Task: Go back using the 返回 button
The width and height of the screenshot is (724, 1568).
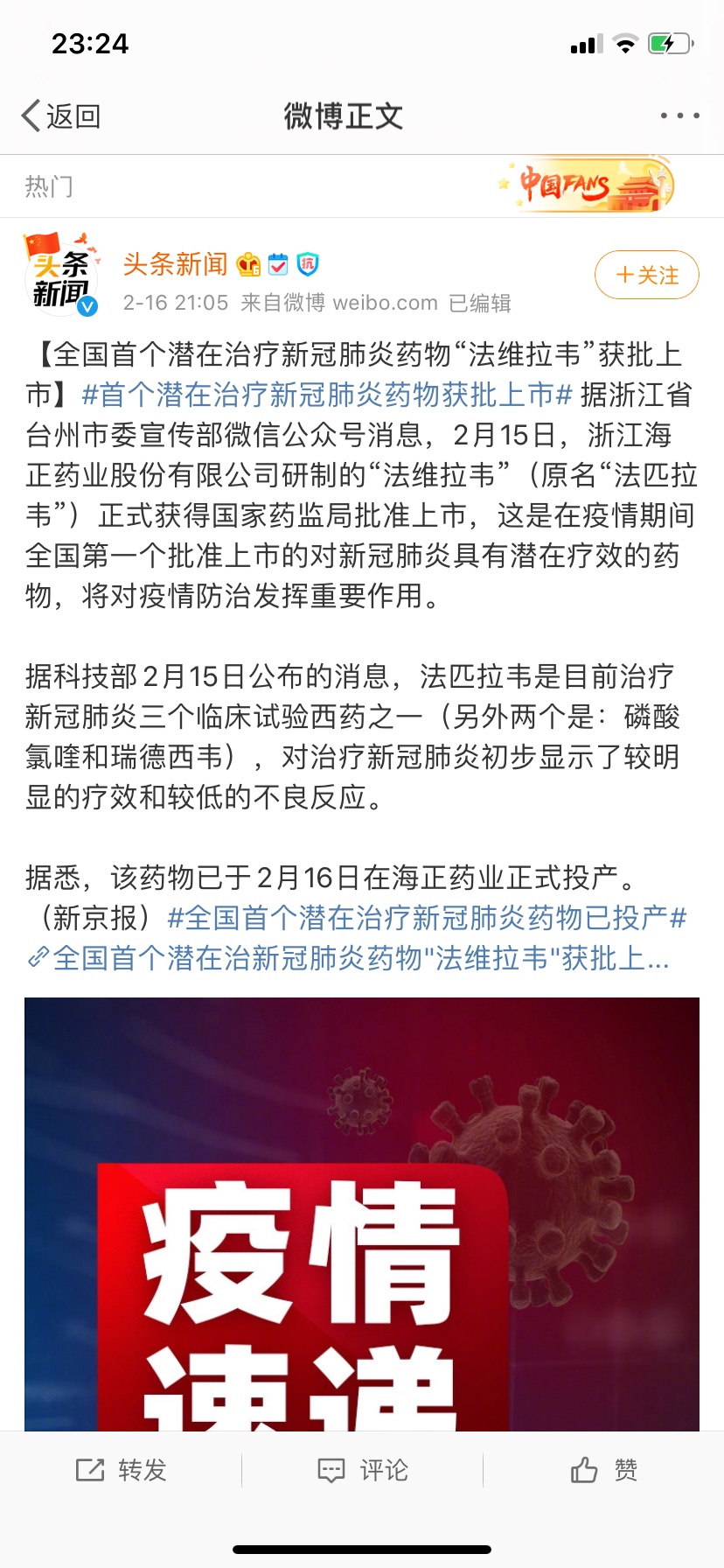Action: pos(61,115)
